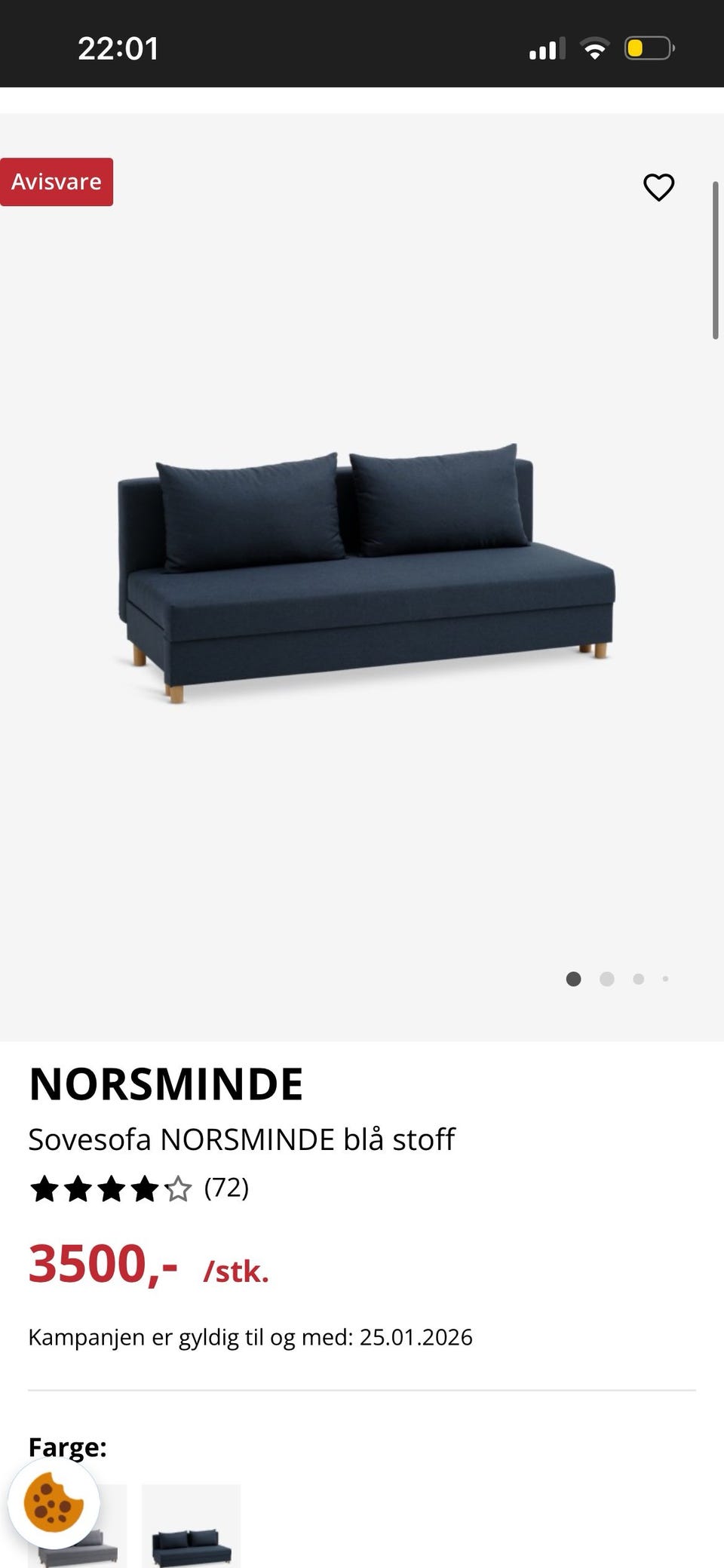Image resolution: width=724 pixels, height=1568 pixels.
Task: Tap the Wi-Fi icon in the status bar
Action: click(595, 47)
